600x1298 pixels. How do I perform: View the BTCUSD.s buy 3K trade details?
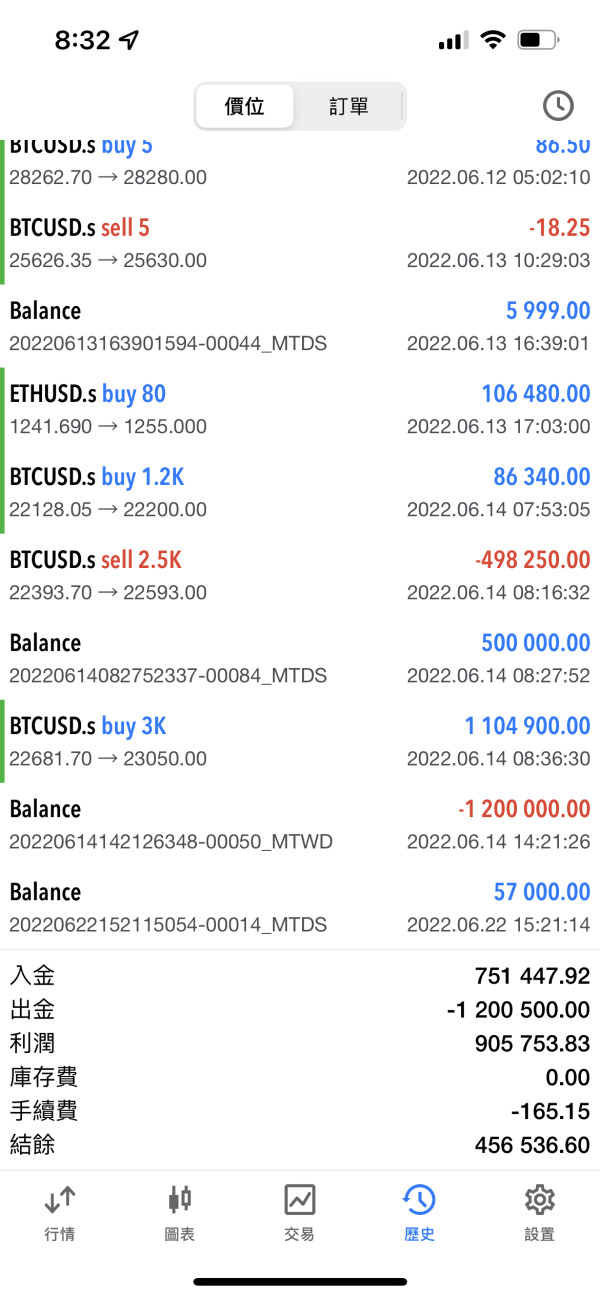click(x=300, y=741)
